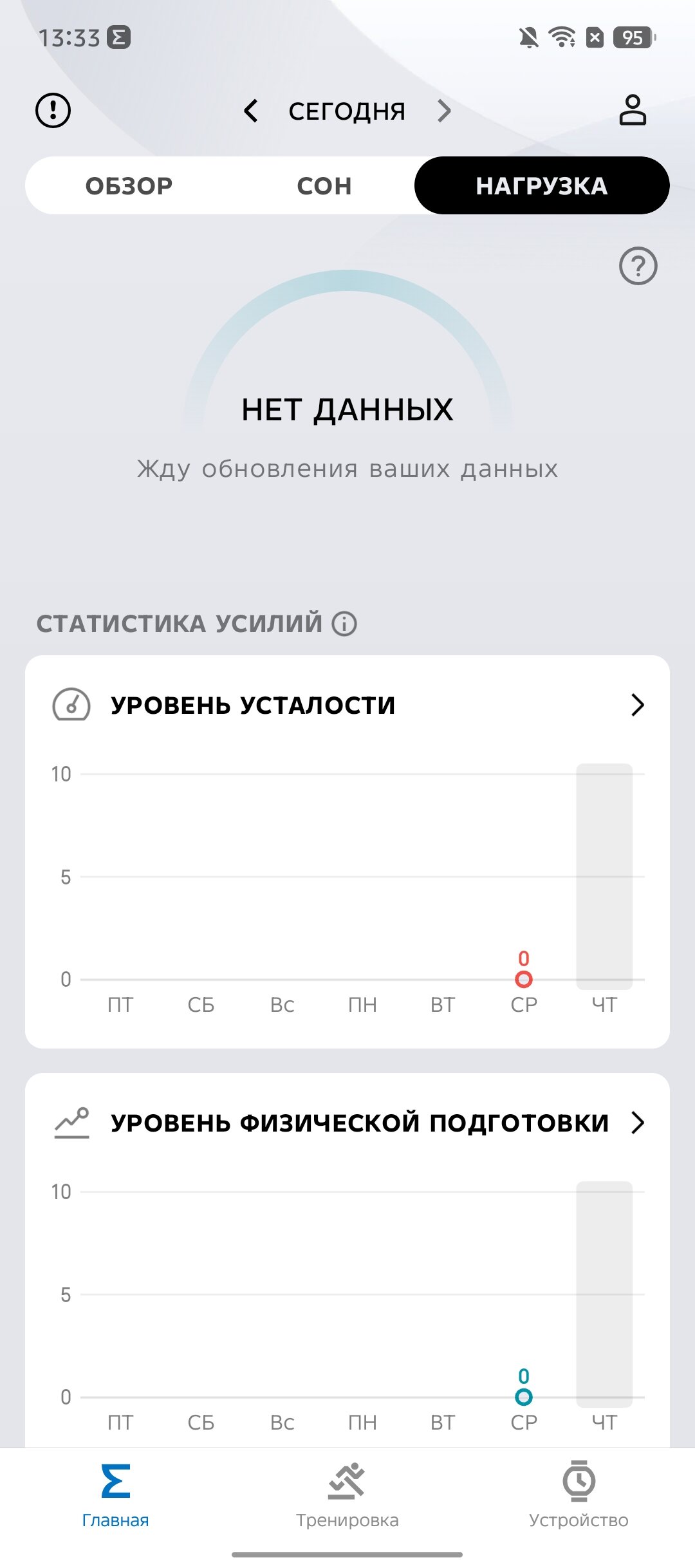Tap СЕГОДНЯ date selector
Image resolution: width=695 pixels, height=1568 pixels.
(347, 111)
